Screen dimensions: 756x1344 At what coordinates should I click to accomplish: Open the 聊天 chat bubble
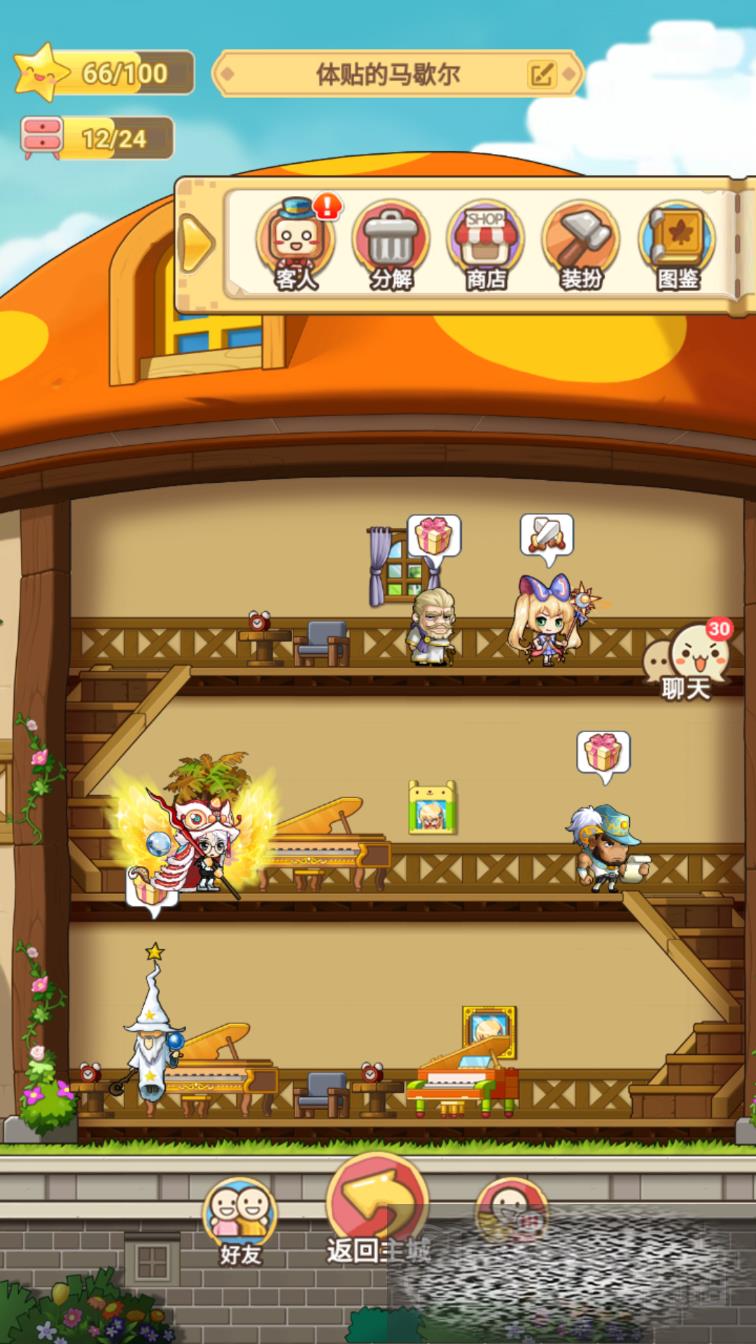tap(688, 659)
